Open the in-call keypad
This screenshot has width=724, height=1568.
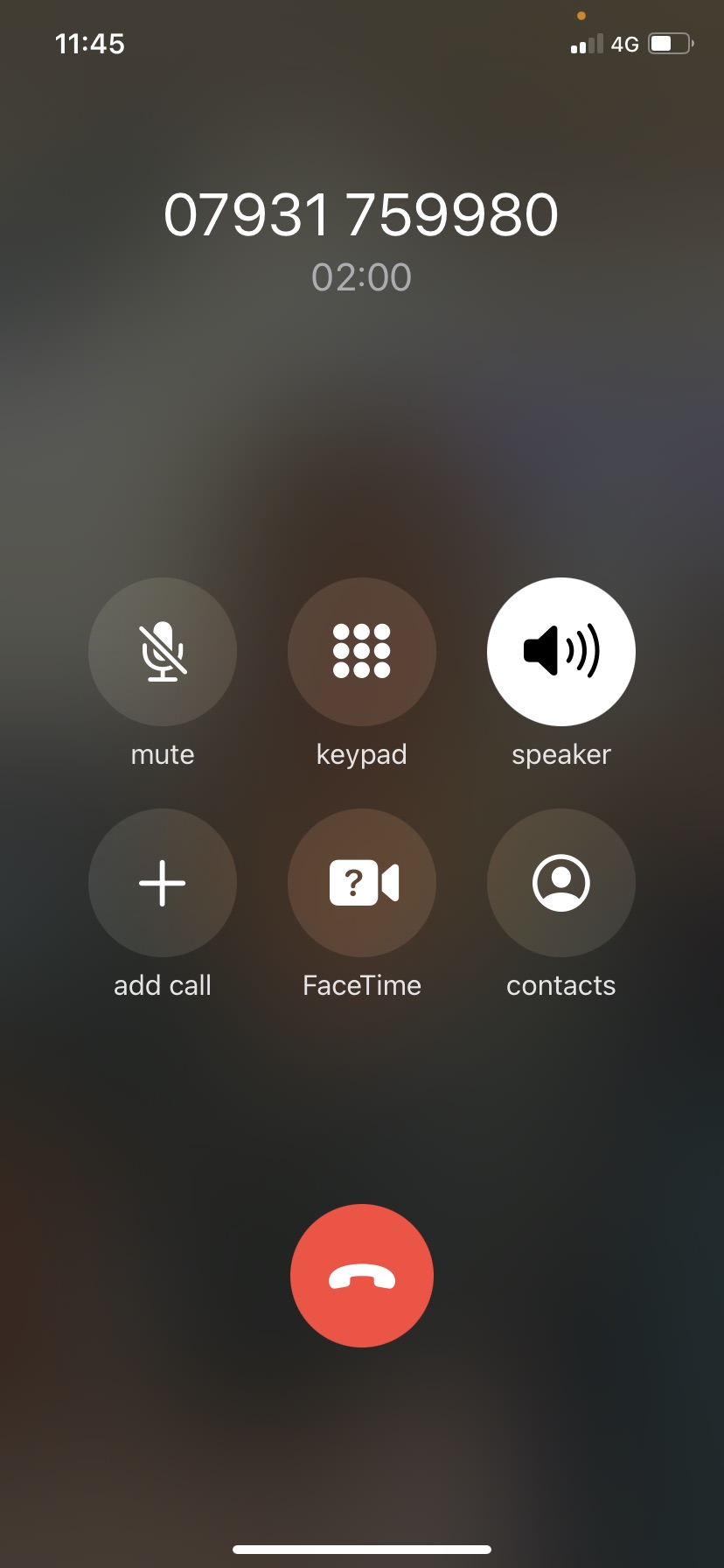pyautogui.click(x=362, y=652)
